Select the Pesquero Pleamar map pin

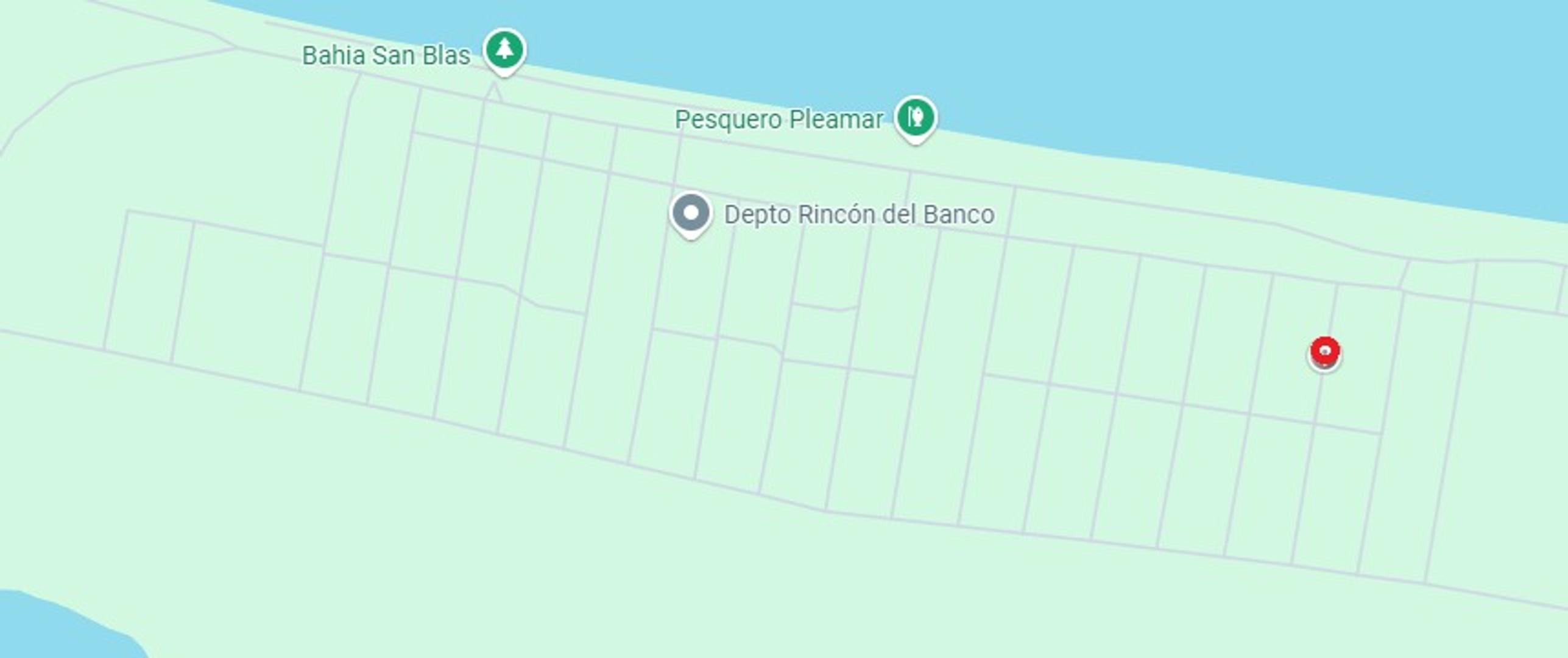[x=915, y=117]
